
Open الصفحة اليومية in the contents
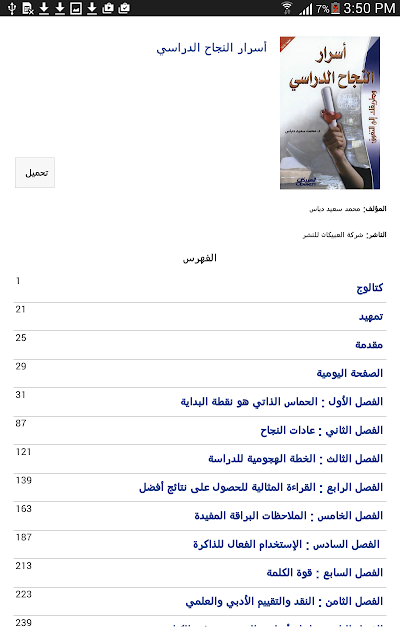click(x=349, y=373)
